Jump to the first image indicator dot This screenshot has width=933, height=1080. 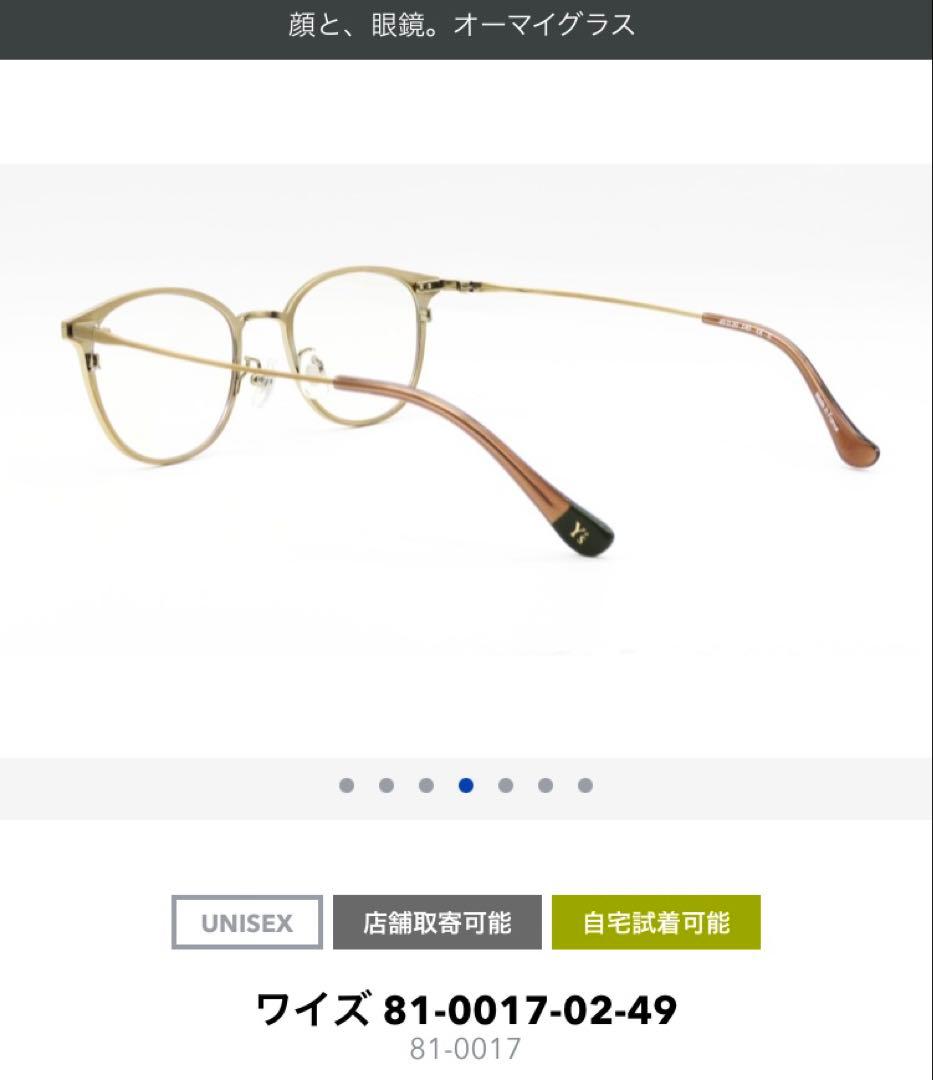347,785
